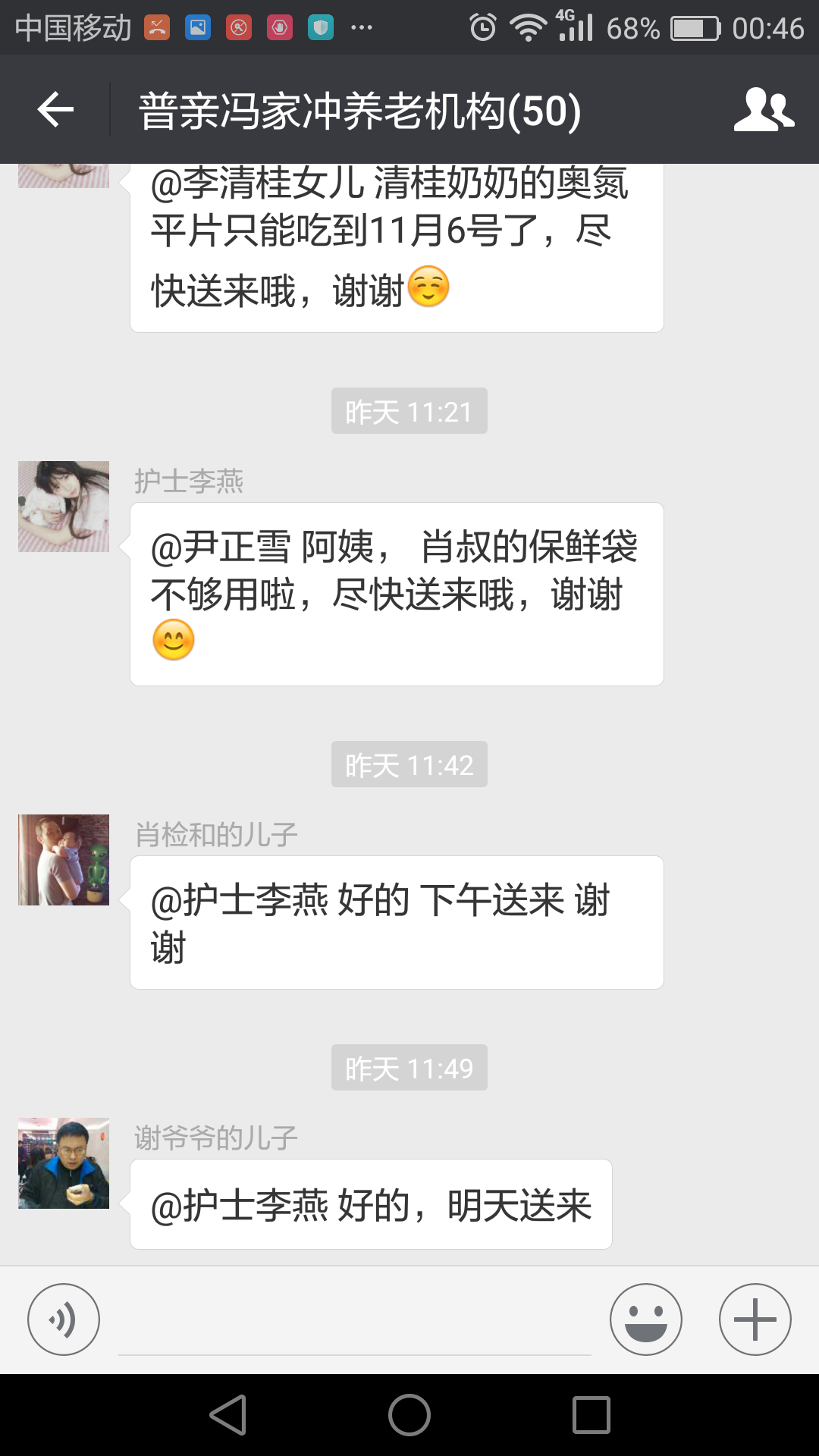Switch to voice message input

tap(64, 1319)
